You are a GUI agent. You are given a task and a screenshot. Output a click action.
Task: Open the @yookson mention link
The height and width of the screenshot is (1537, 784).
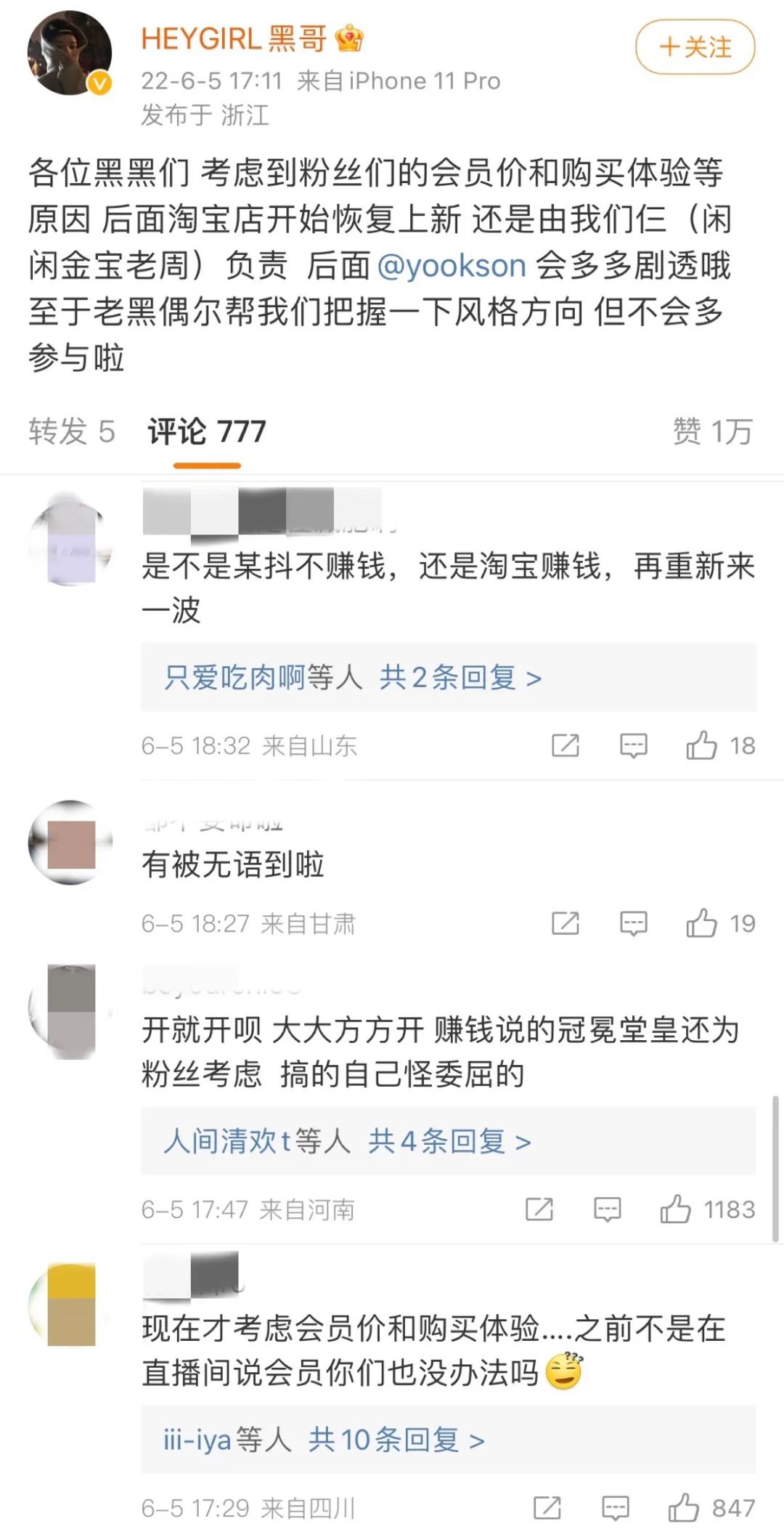[x=452, y=266]
